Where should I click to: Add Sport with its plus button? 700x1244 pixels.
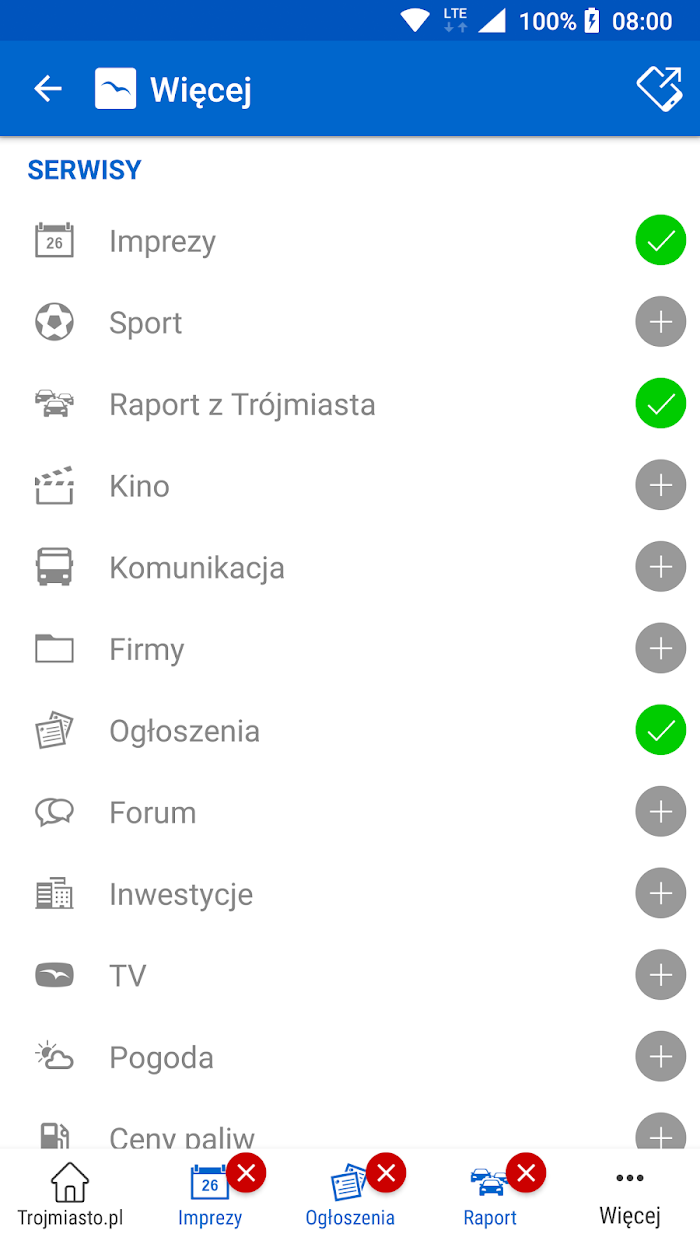[660, 322]
